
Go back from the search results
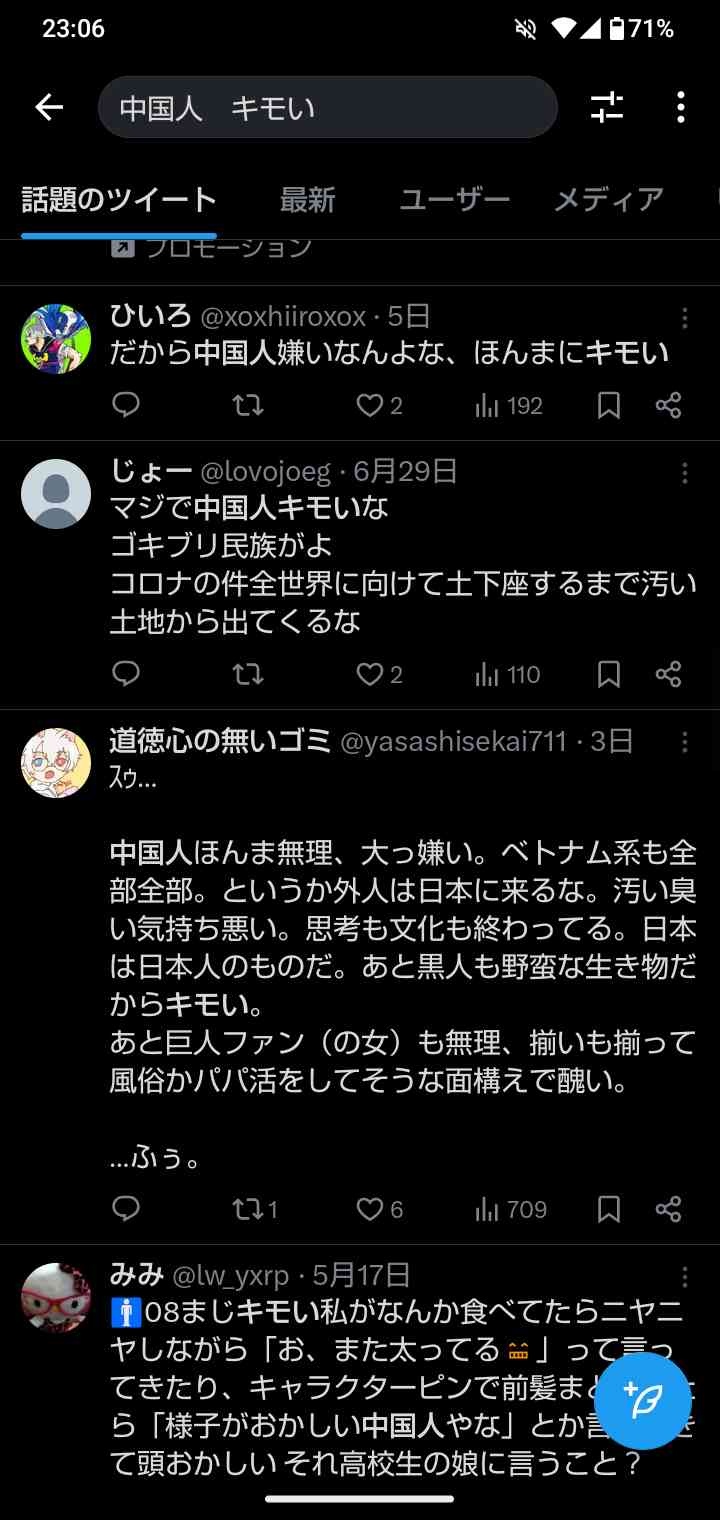(x=49, y=107)
